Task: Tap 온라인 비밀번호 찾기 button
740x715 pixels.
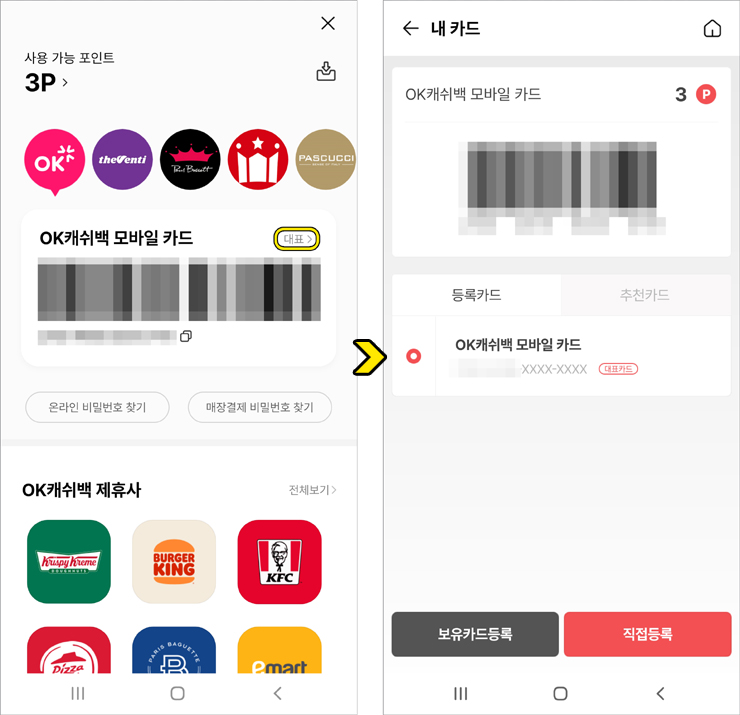Action: pyautogui.click(x=97, y=407)
